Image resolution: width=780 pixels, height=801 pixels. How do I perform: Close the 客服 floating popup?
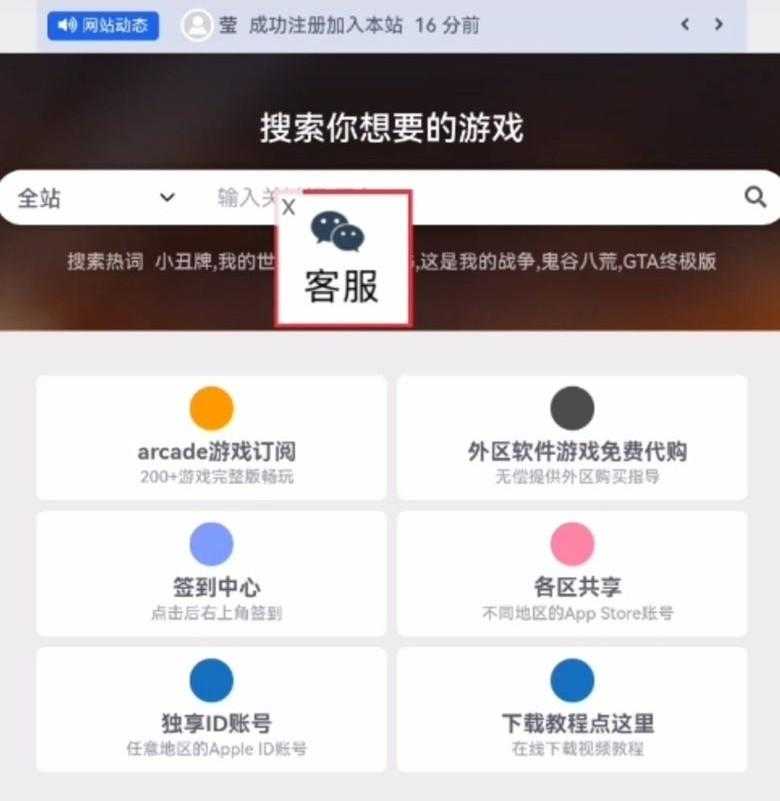point(289,207)
